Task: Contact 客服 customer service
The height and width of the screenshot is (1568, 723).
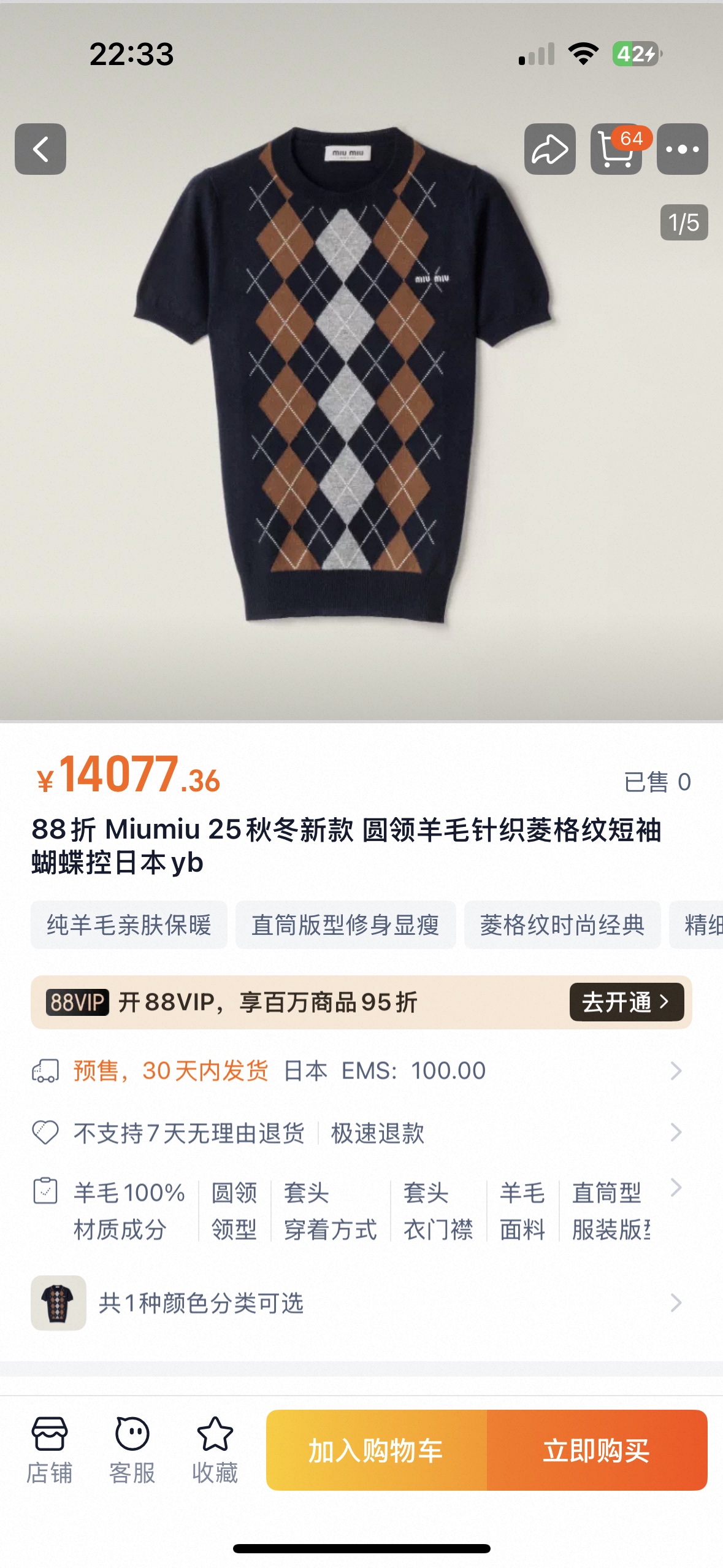Action: point(132,1450)
